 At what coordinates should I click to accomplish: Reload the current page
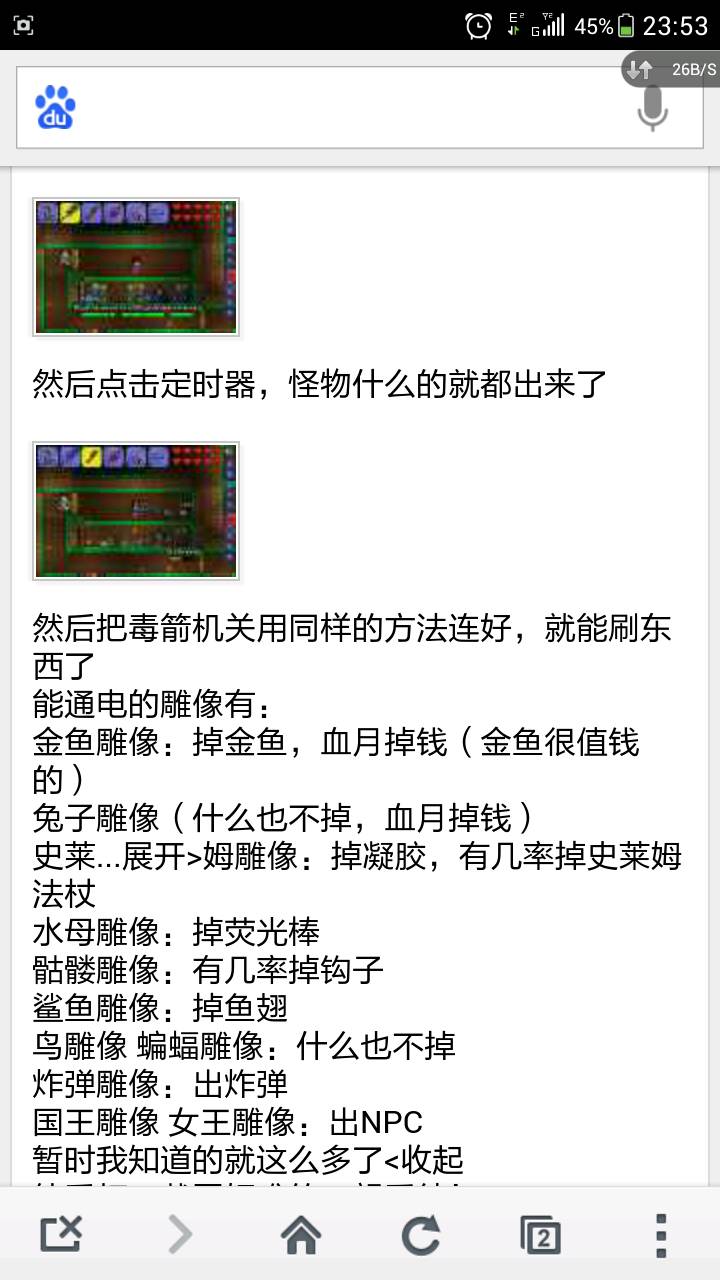click(x=421, y=1235)
